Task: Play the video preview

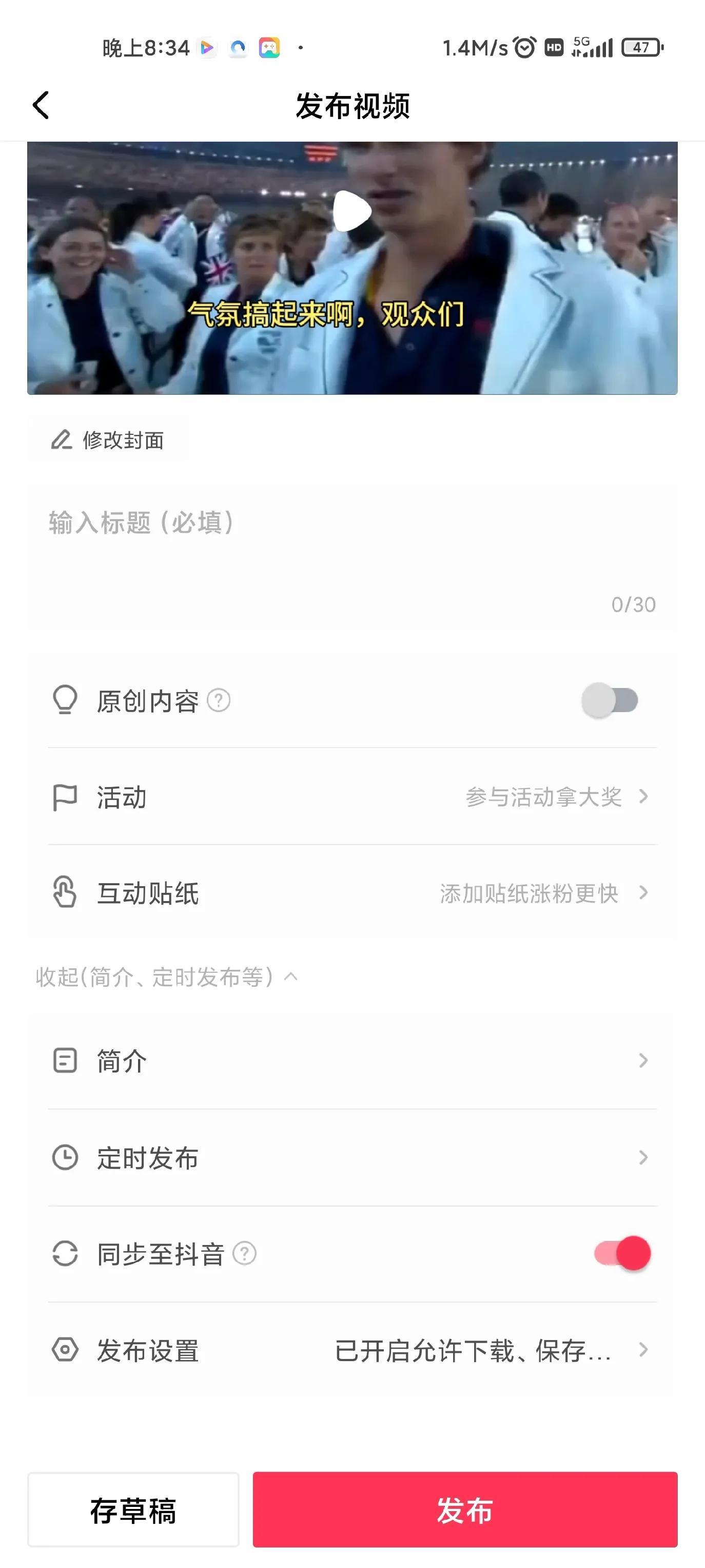Action: 352,211
